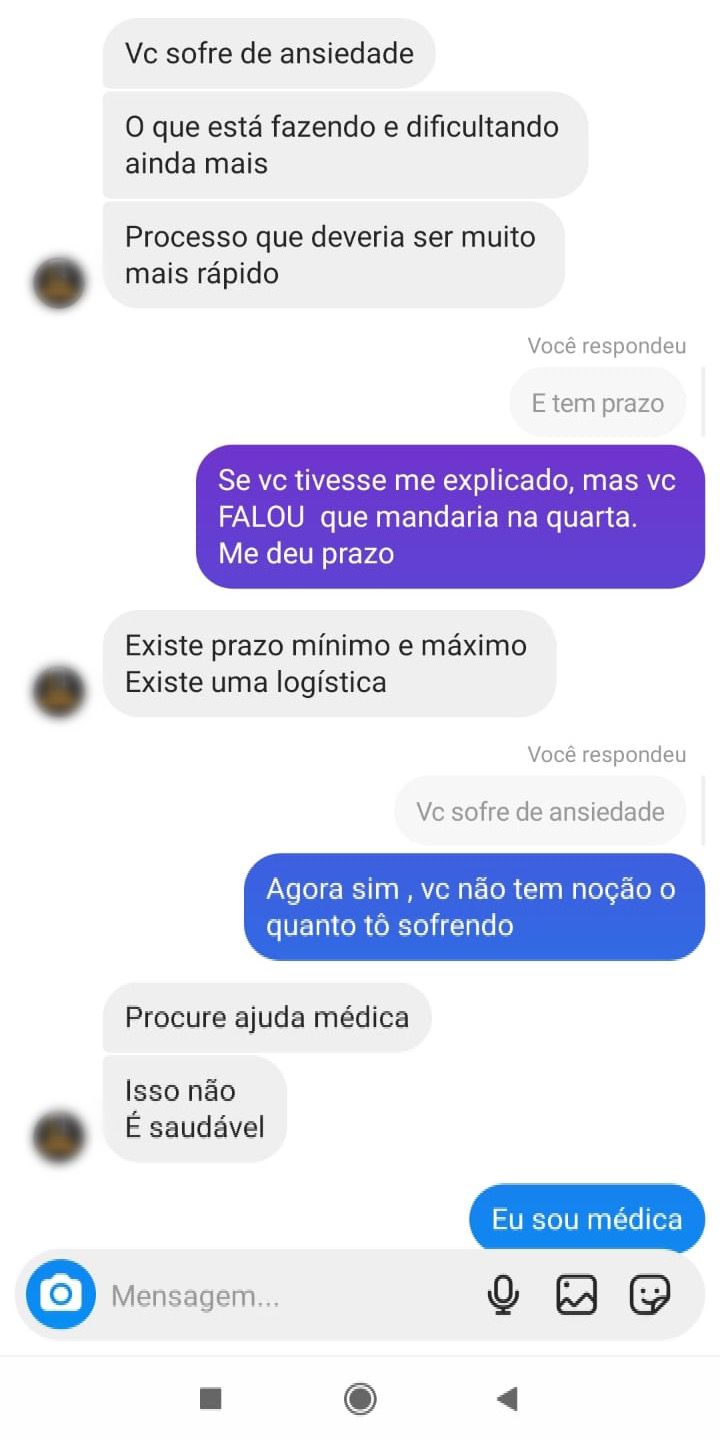Screen dimensions: 720x1441
Task: Open the camera from the message bar
Action: click(x=61, y=1295)
